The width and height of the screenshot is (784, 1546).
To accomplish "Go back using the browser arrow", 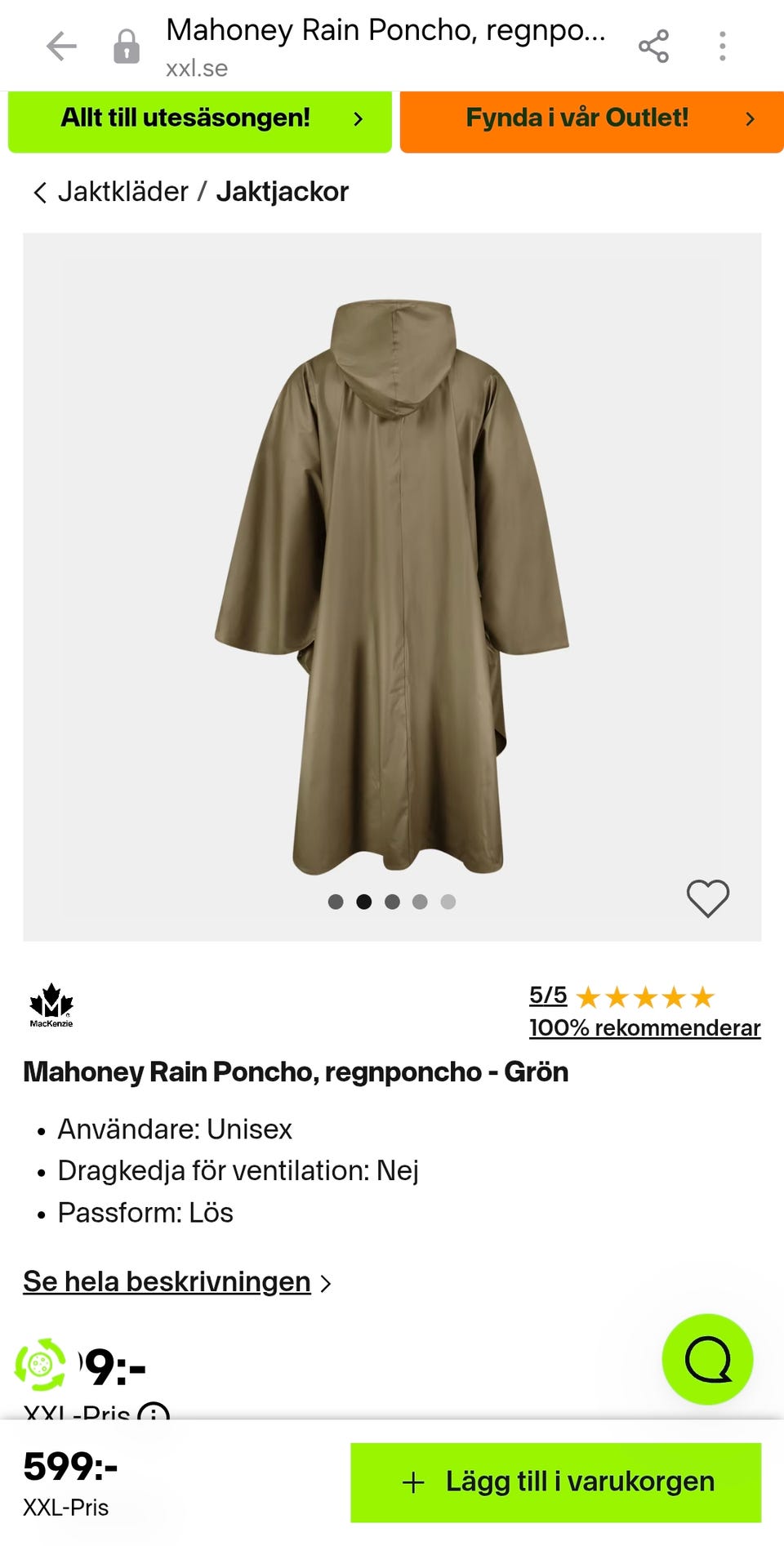I will (61, 47).
